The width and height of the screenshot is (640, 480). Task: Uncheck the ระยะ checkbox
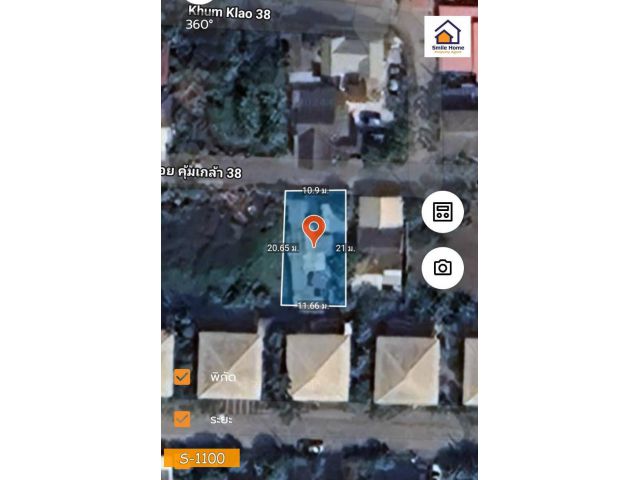pyautogui.click(x=182, y=419)
